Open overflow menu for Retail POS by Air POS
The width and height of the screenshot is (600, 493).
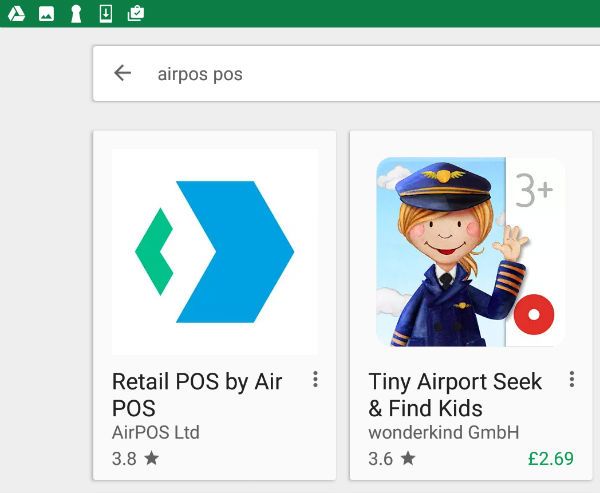click(x=315, y=380)
